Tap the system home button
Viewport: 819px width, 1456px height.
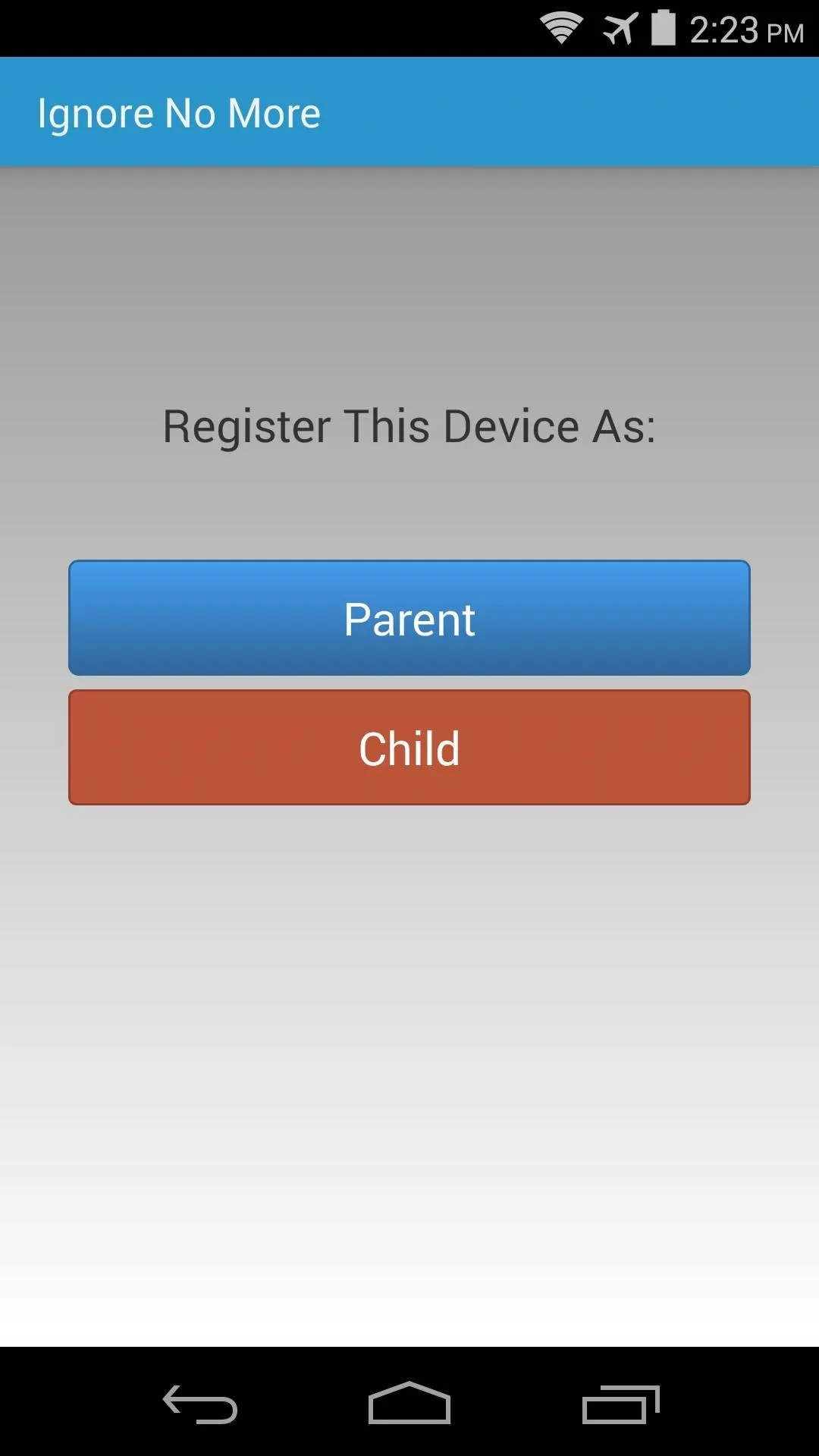coord(409,1402)
